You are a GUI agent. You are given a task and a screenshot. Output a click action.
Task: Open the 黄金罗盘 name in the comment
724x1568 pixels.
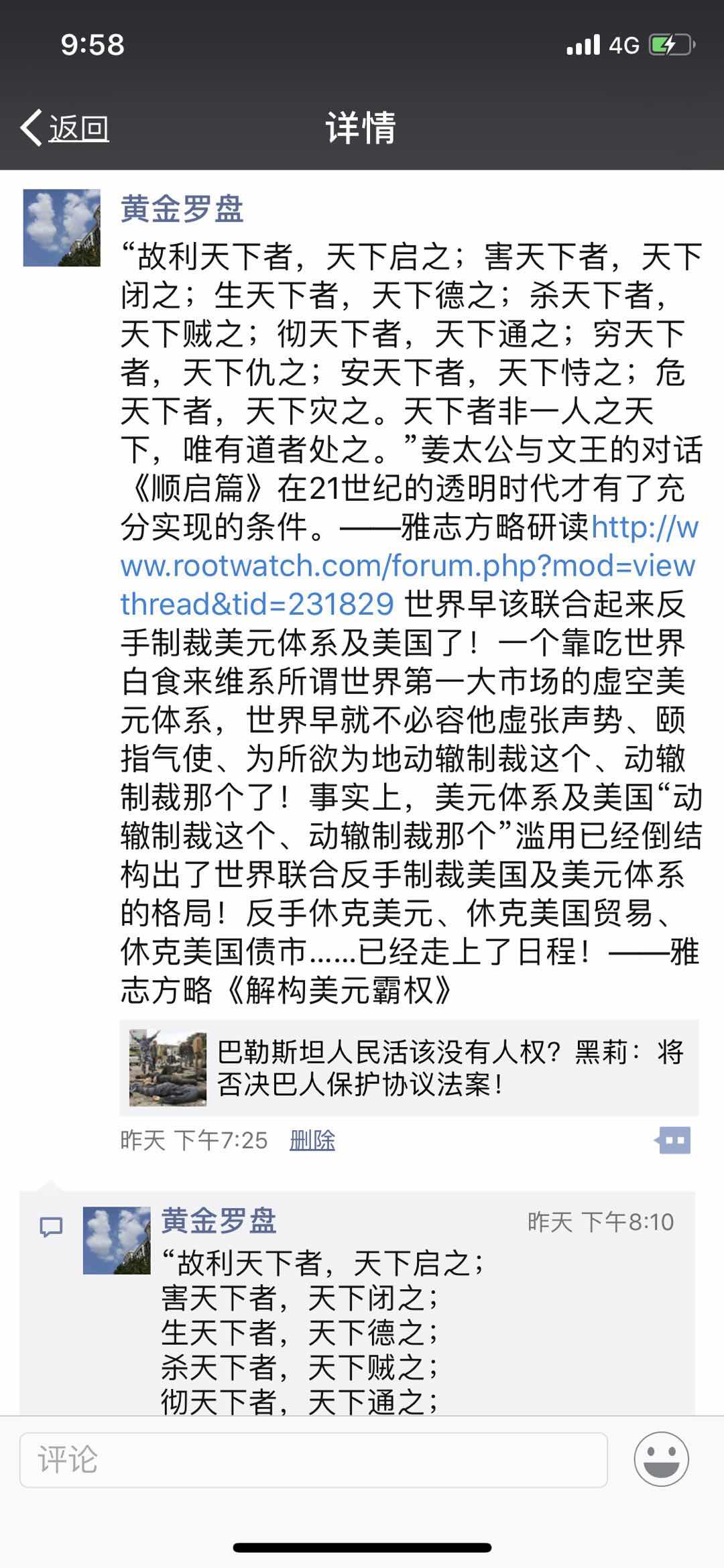click(219, 1221)
